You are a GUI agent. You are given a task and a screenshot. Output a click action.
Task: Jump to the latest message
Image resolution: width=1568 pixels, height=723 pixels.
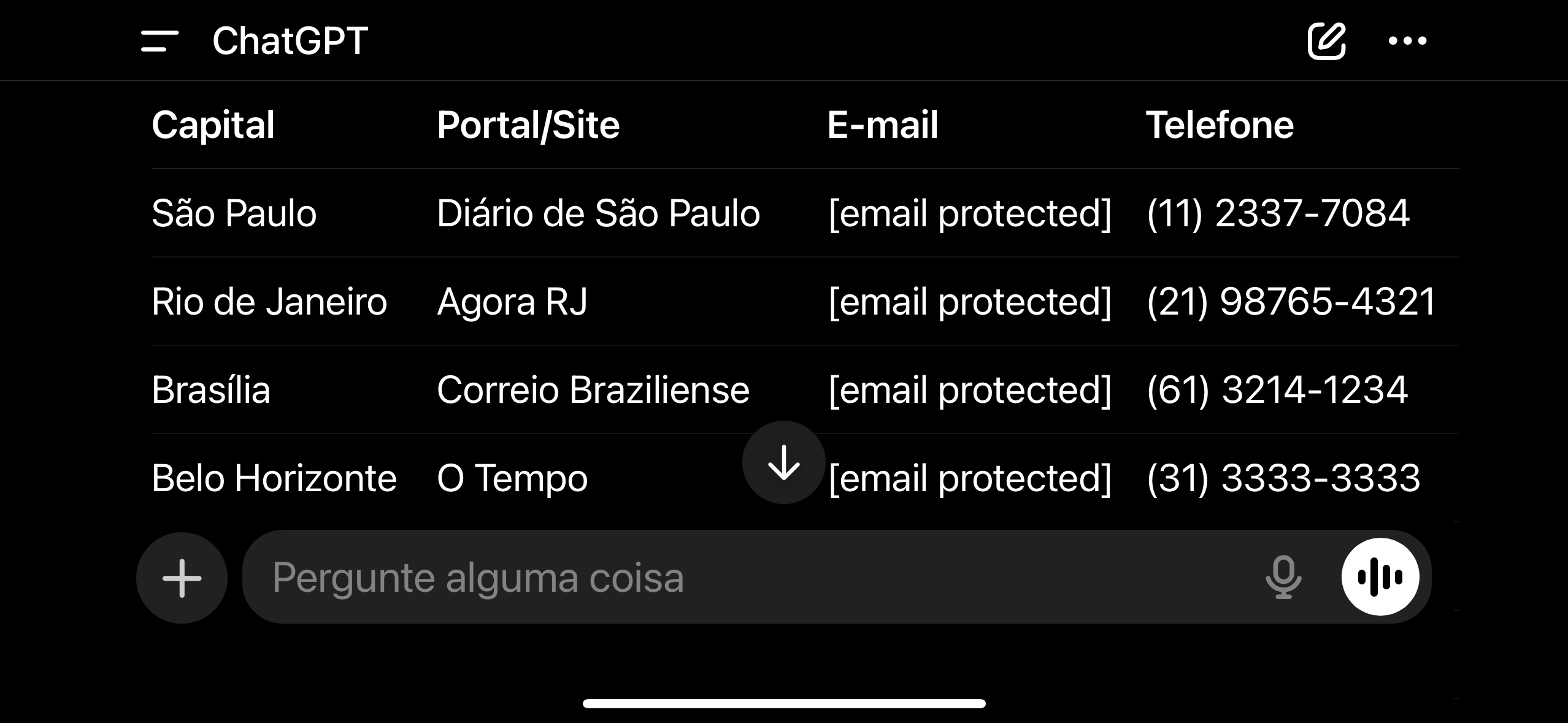(783, 462)
